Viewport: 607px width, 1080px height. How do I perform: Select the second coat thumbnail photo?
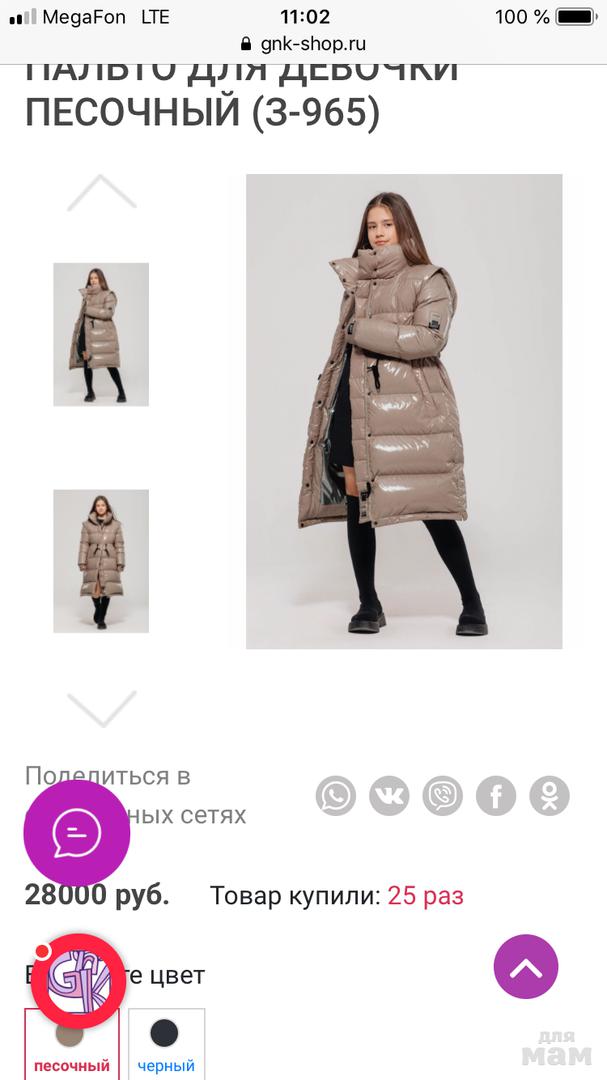(101, 560)
